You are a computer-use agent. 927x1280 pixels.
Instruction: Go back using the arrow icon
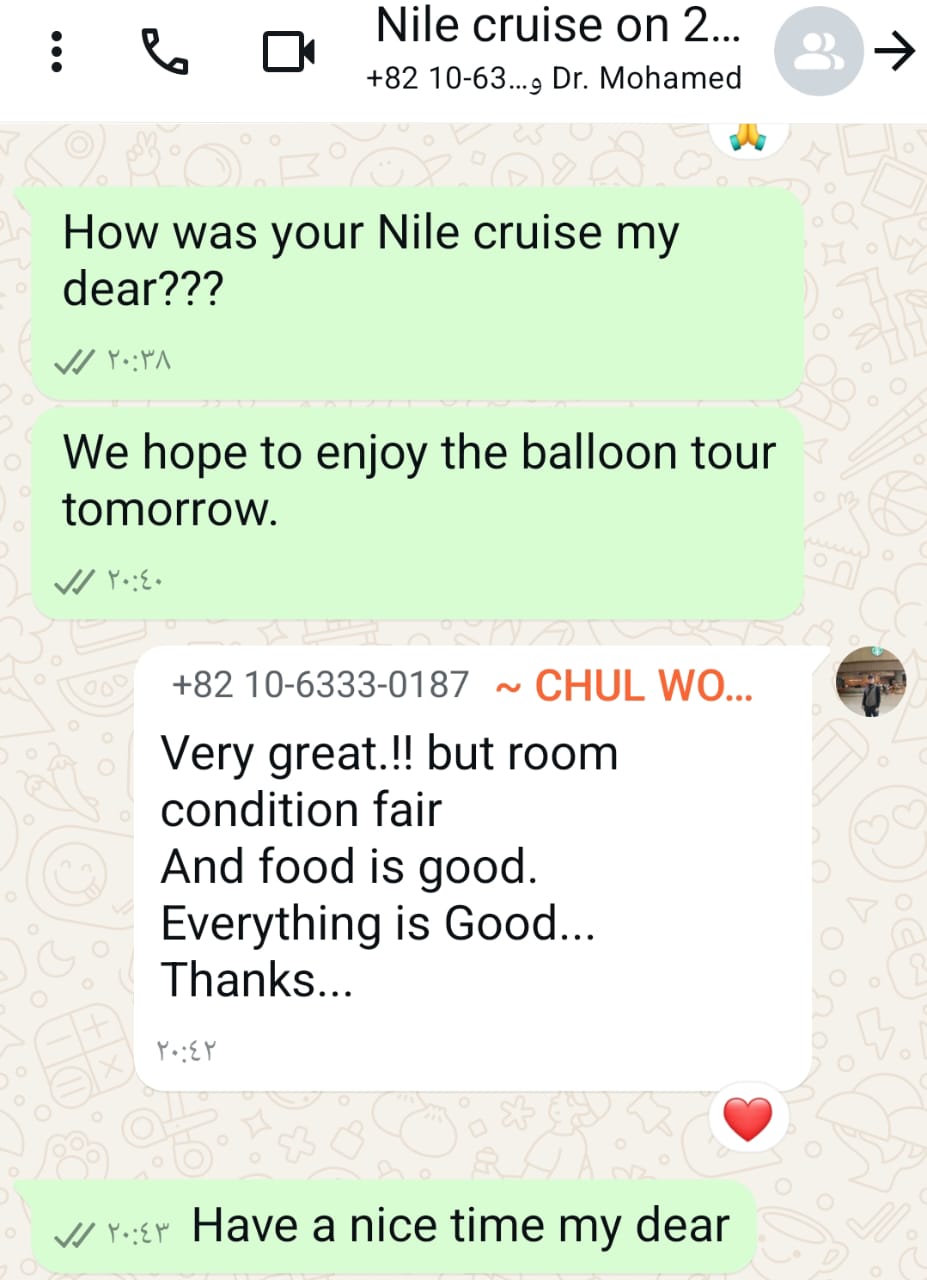point(894,52)
